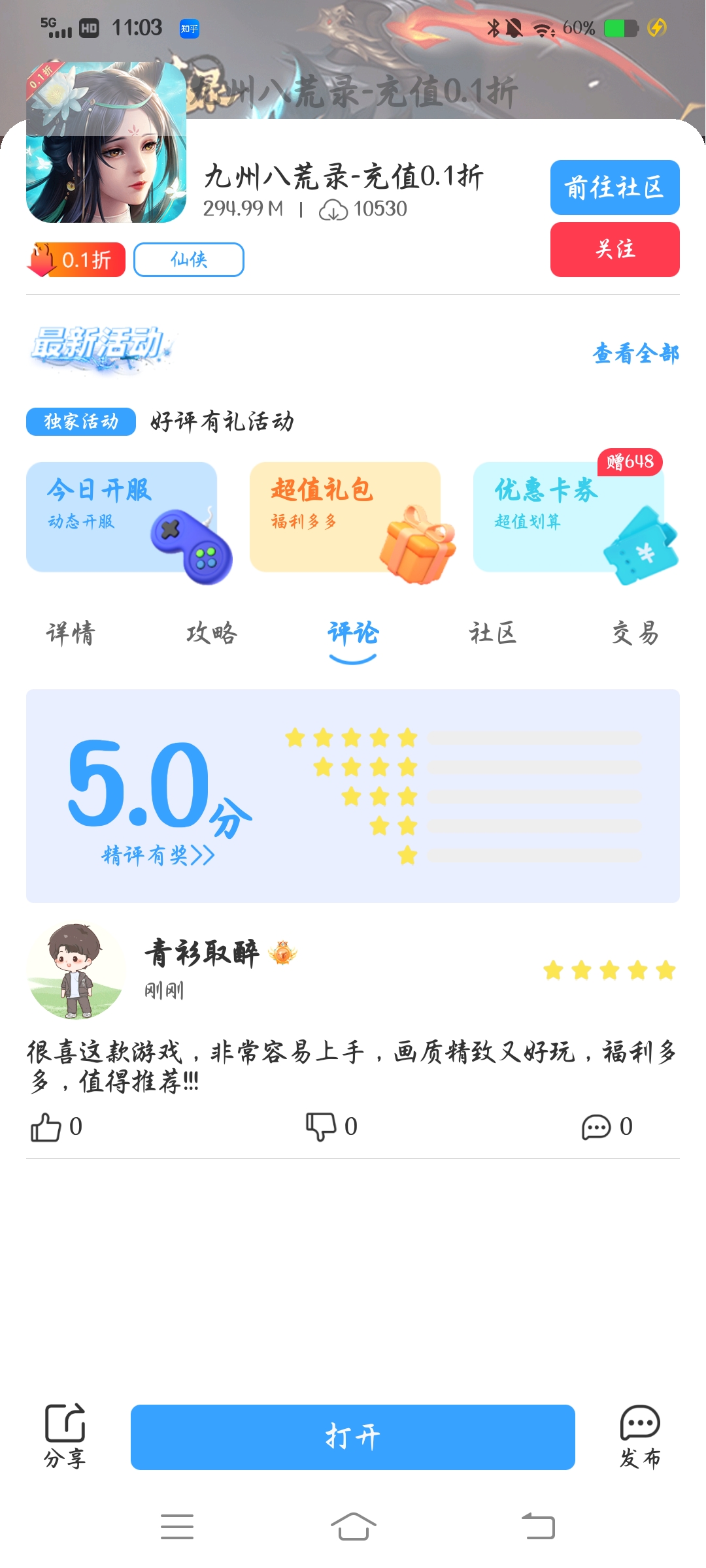The image size is (706, 1568).
Task: Publish a review via 发布
Action: click(640, 1436)
